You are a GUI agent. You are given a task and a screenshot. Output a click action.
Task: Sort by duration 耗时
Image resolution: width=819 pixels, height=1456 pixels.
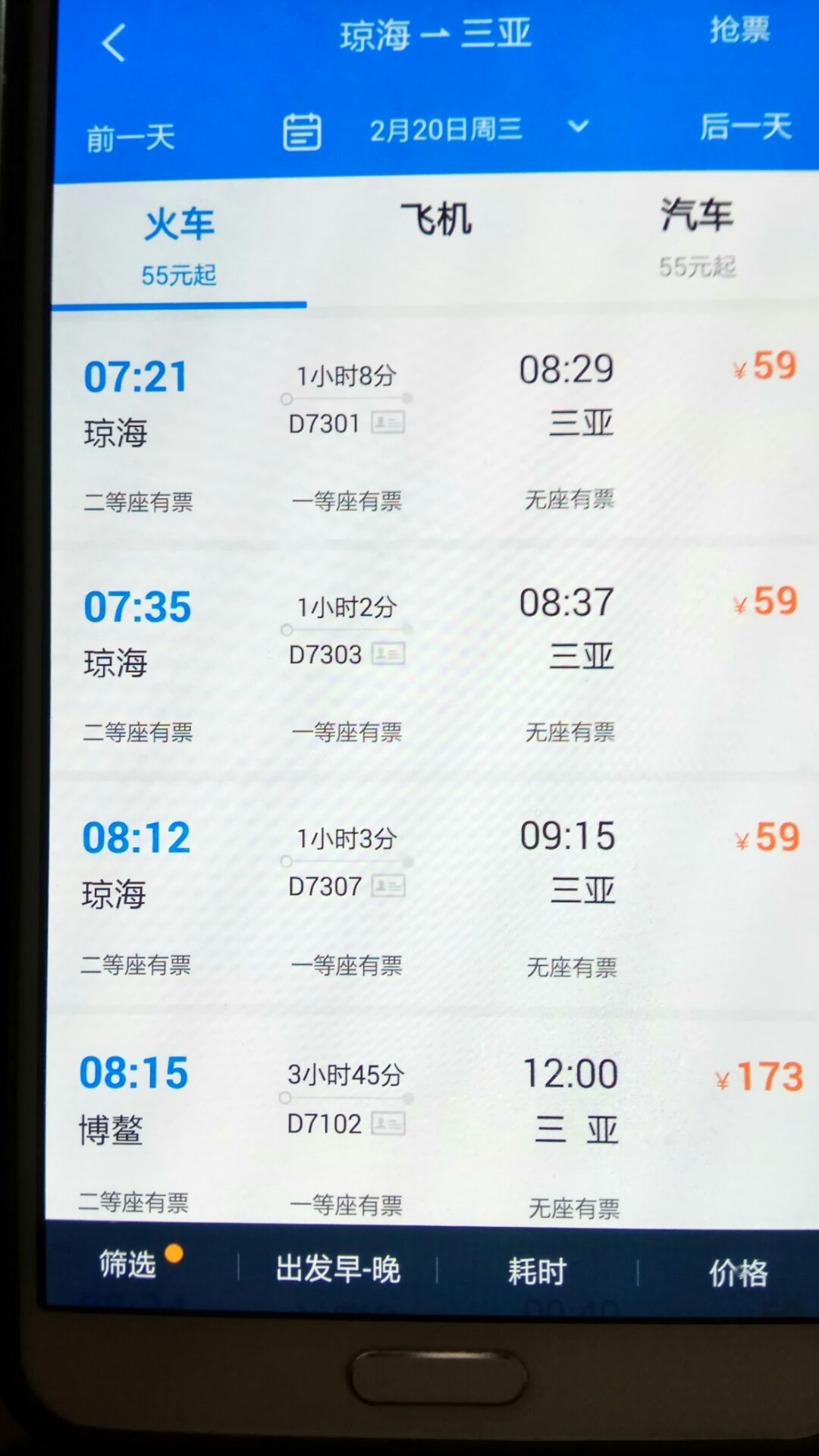click(537, 1271)
